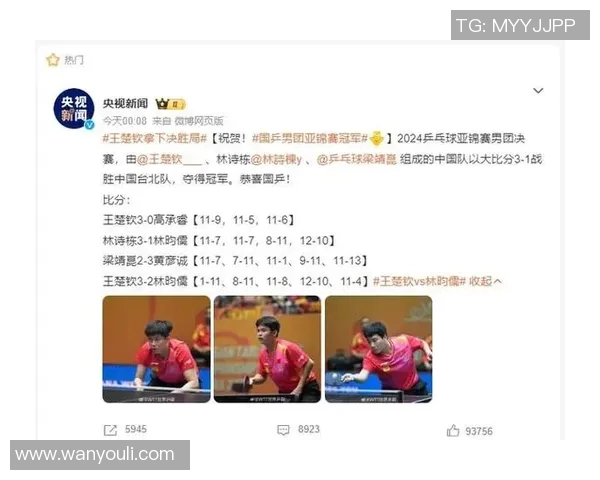Expand the post options chevron
This screenshot has width=600, height=480.
(538, 91)
